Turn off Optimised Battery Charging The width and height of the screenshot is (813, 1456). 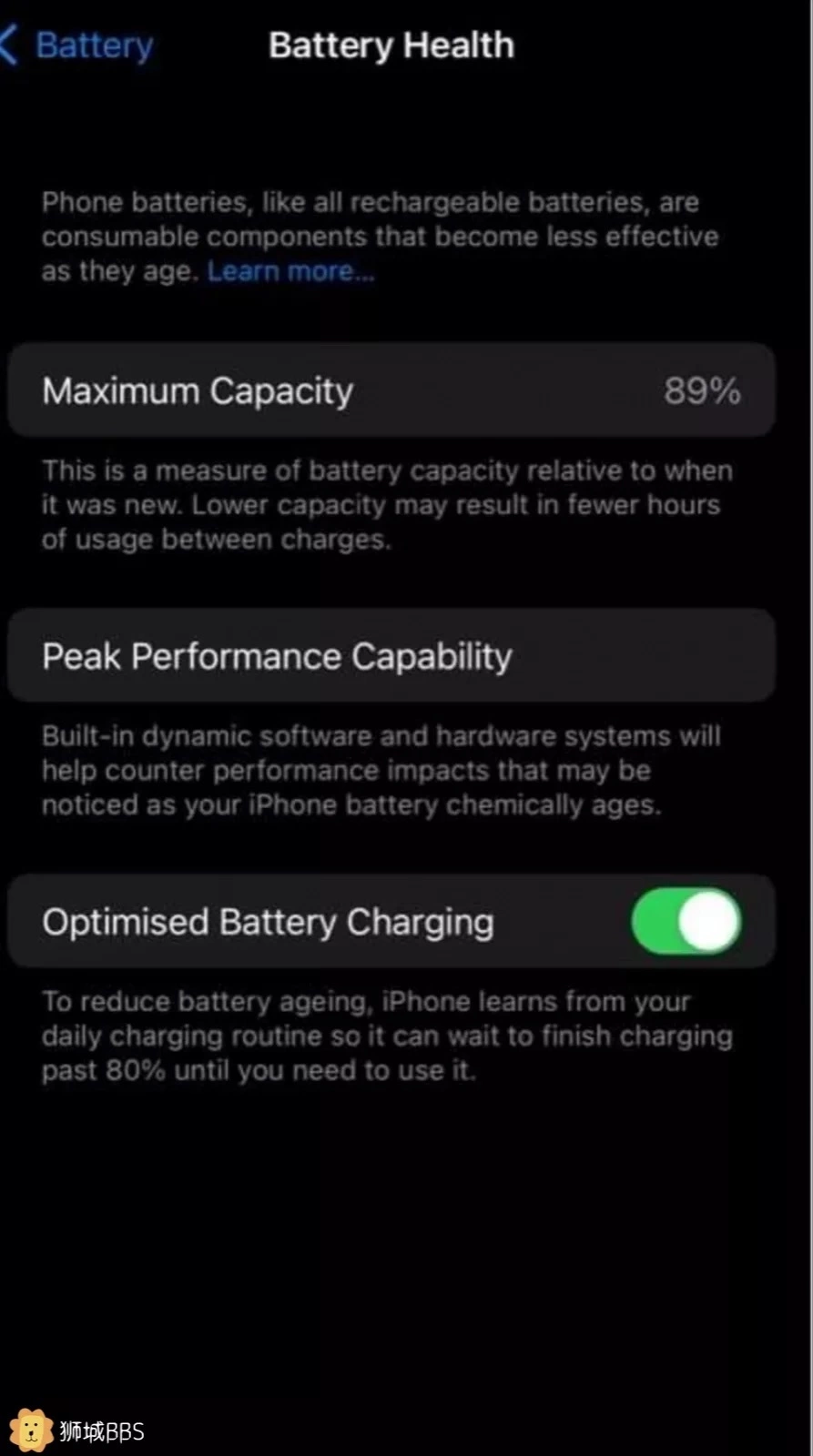pyautogui.click(x=686, y=921)
